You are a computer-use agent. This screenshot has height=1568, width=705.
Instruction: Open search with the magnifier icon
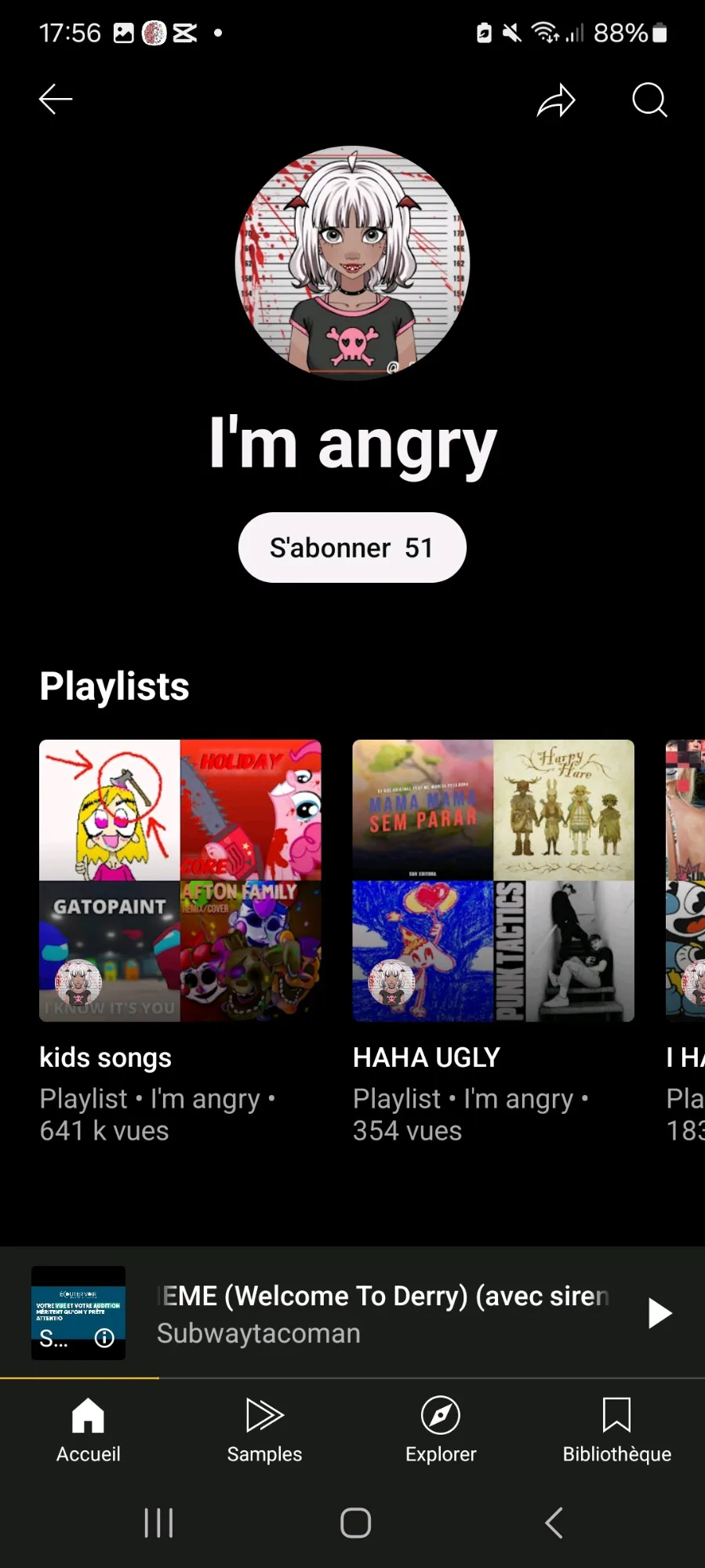point(649,100)
